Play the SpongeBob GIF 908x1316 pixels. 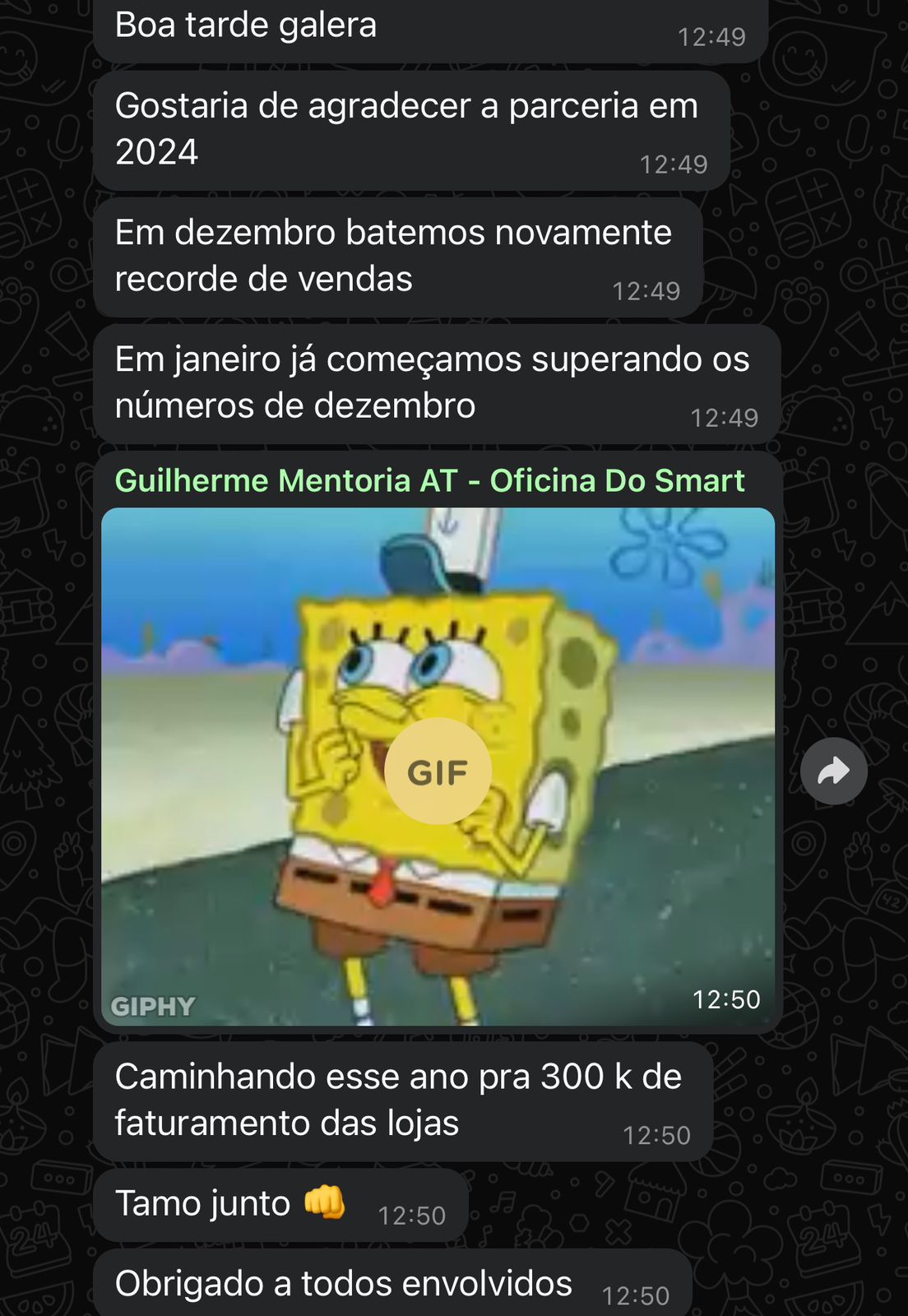tap(438, 772)
